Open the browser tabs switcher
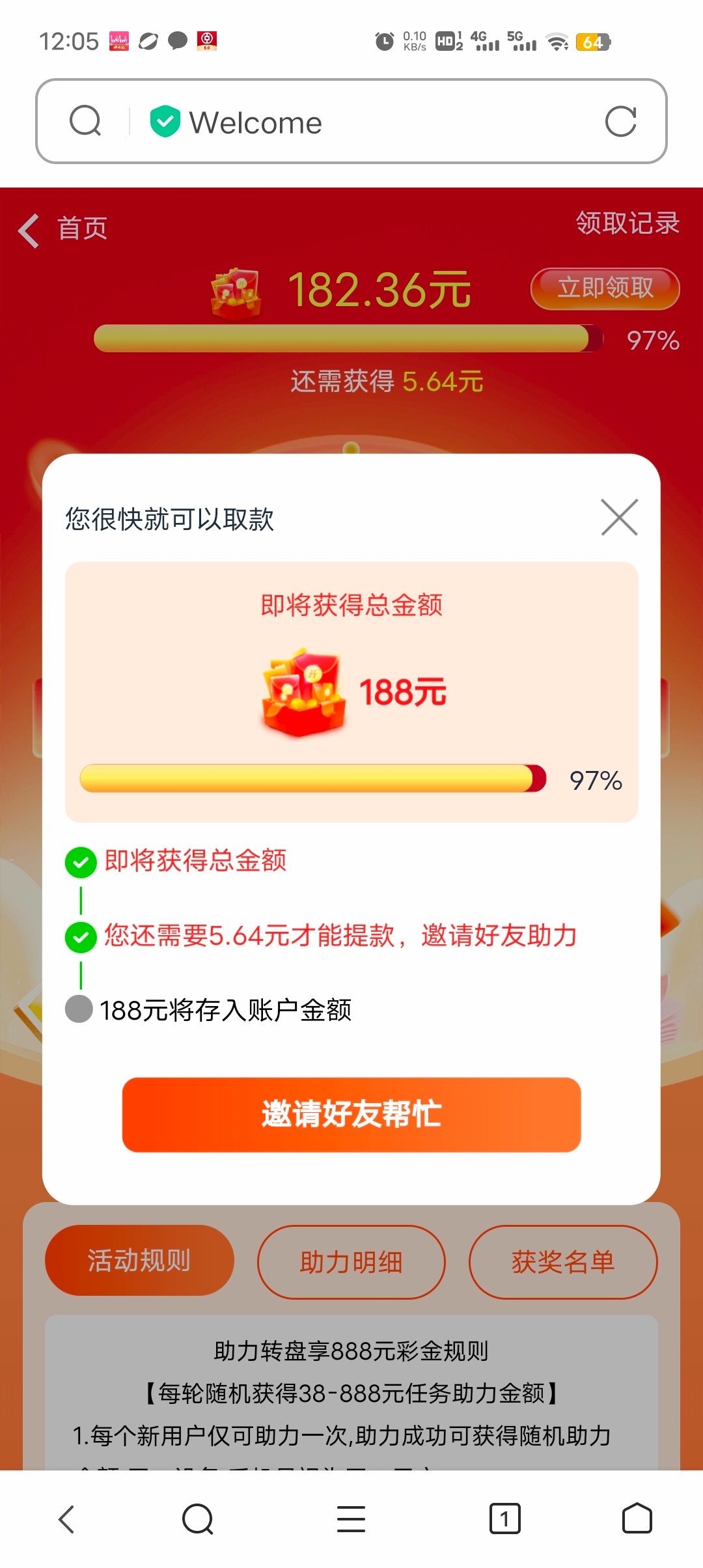This screenshot has width=703, height=1568. pos(504,1519)
